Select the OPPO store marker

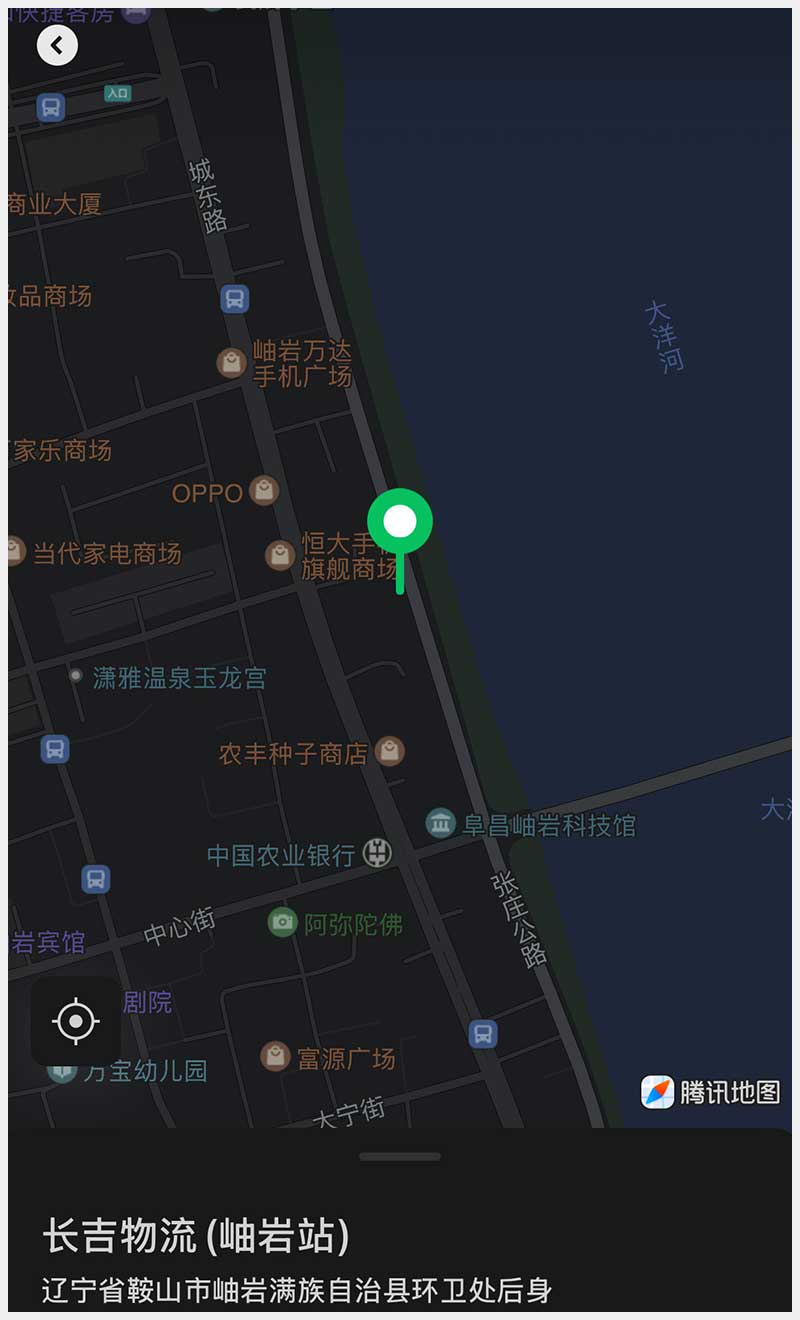pyautogui.click(x=264, y=490)
